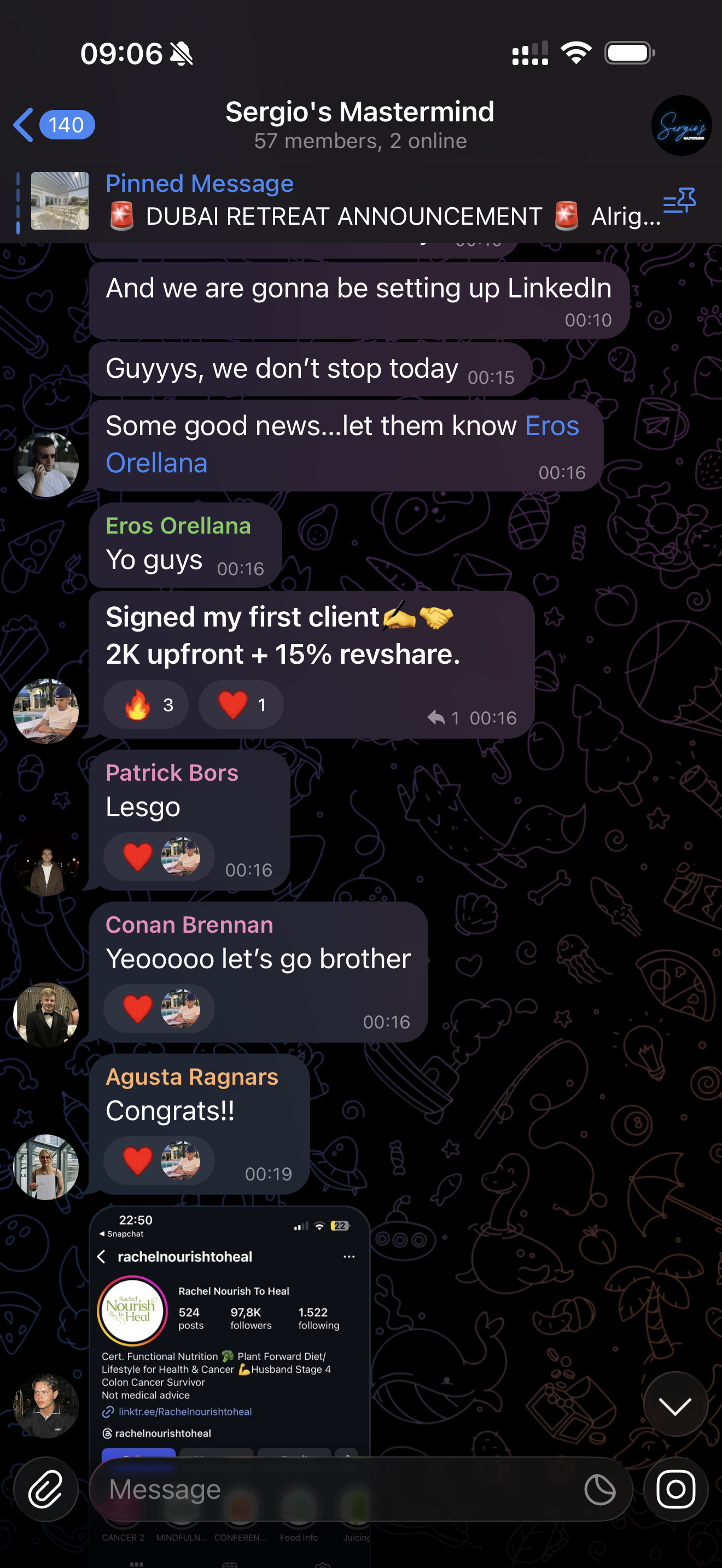Tap the heart reaction on Conan Brennan's message
The width and height of the screenshot is (722, 1568).
pyautogui.click(x=159, y=1008)
